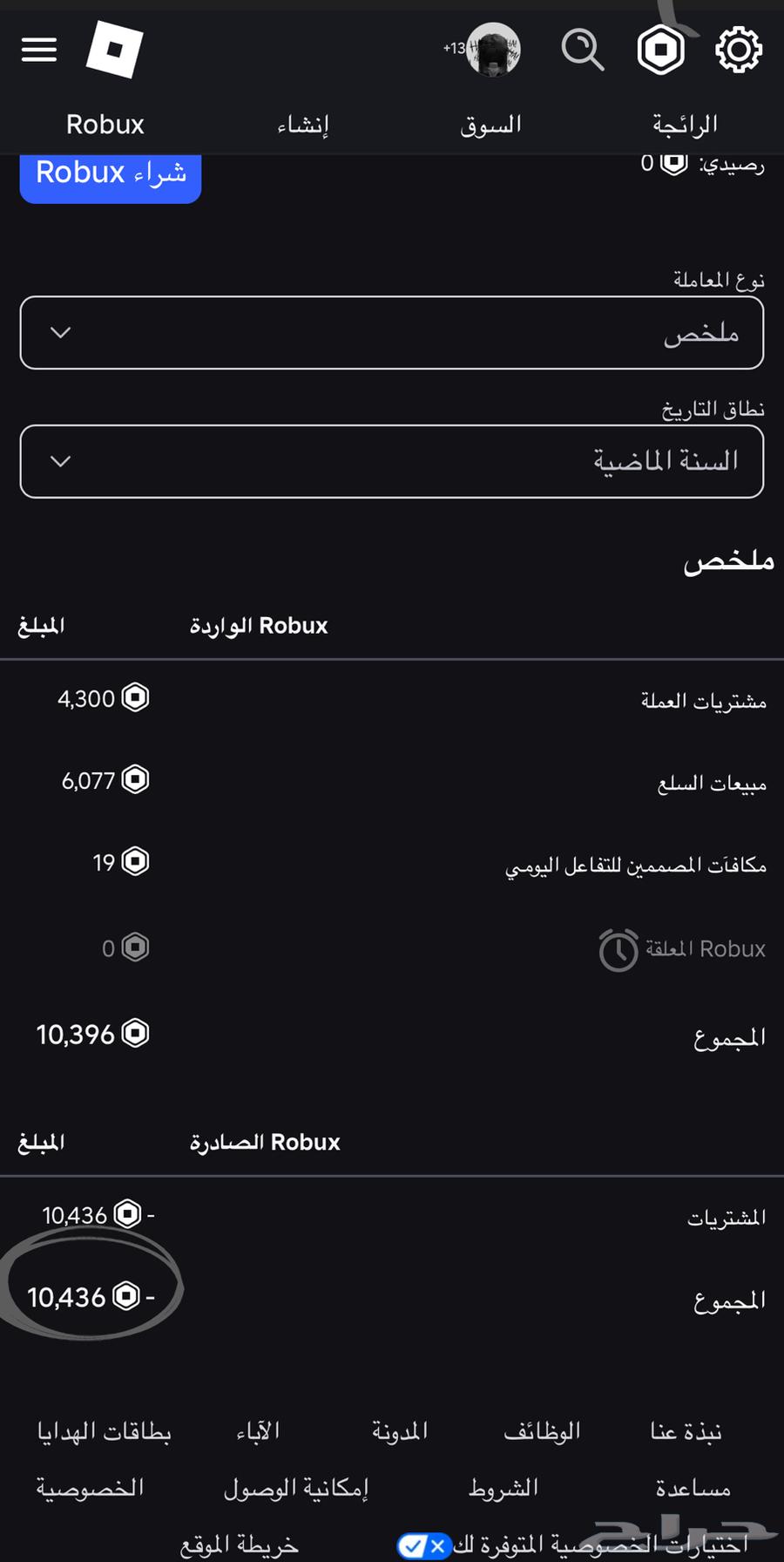Viewport: 784px width, 1562px height.
Task: Open the الخصوصية footer link
Action: pyautogui.click(x=90, y=1487)
